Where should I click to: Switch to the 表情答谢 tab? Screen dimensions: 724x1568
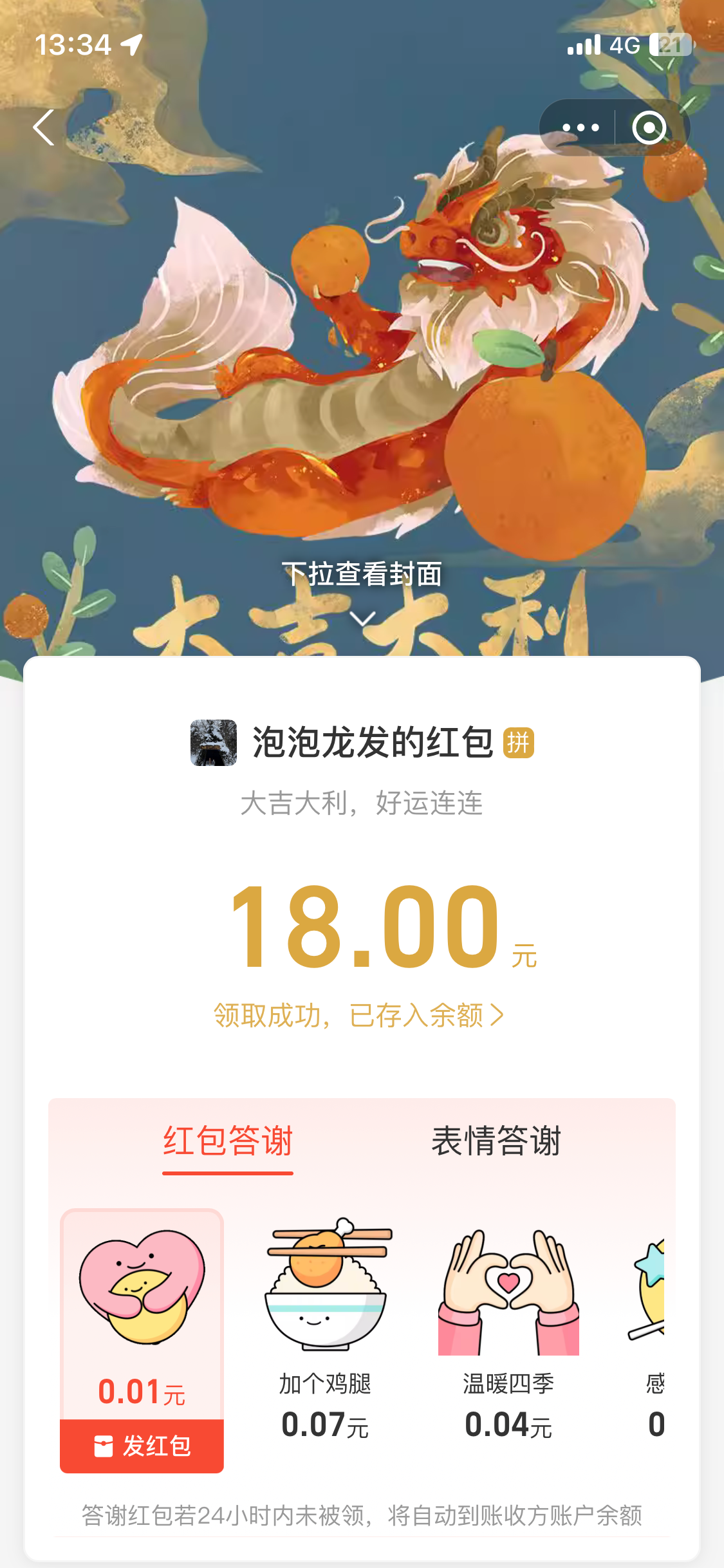[496, 1141]
